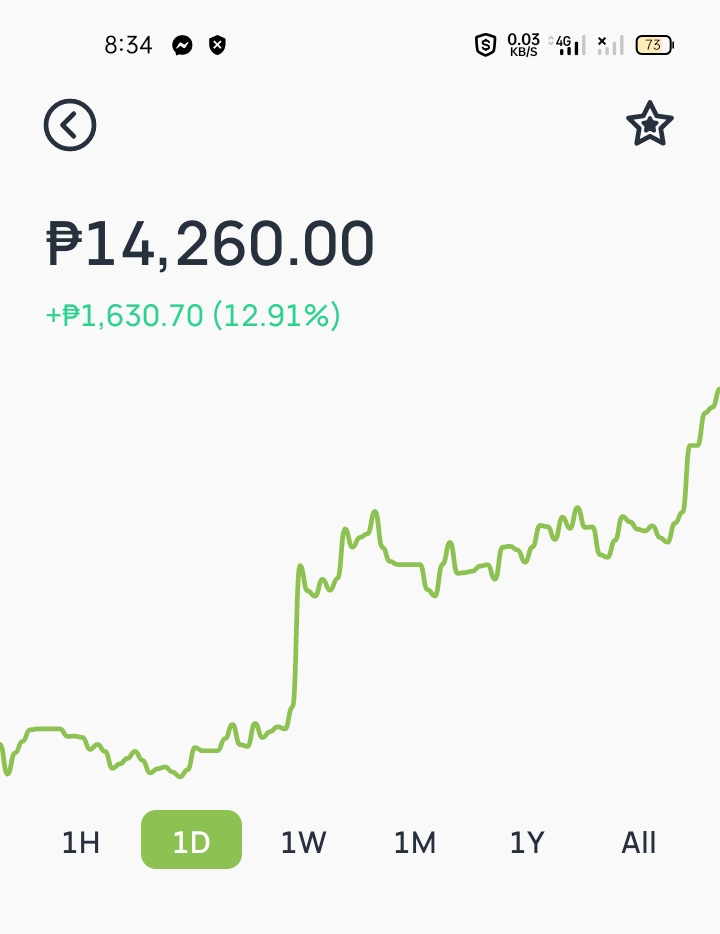The image size is (720, 934).
Task: Select the 1D chart range
Action: pos(191,839)
